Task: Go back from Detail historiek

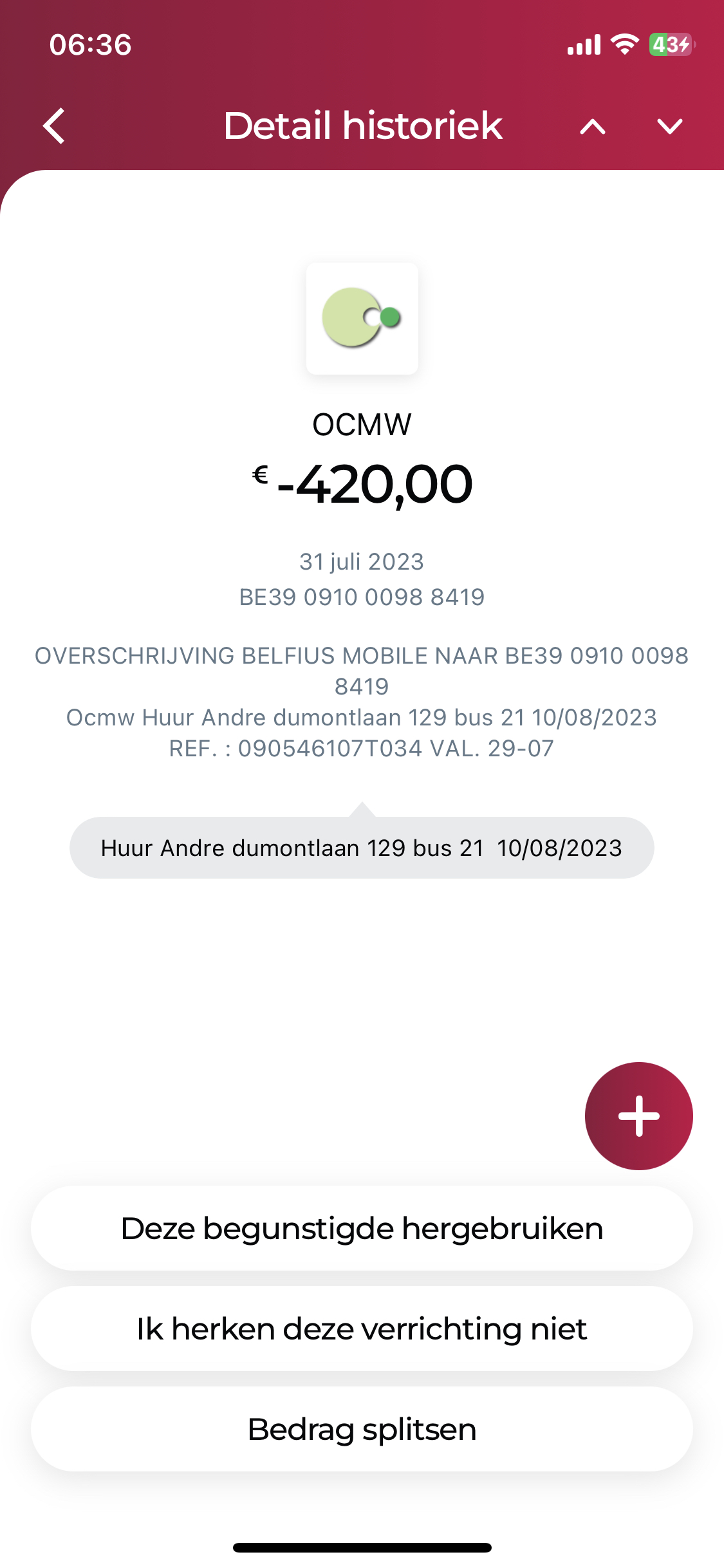Action: [55, 126]
